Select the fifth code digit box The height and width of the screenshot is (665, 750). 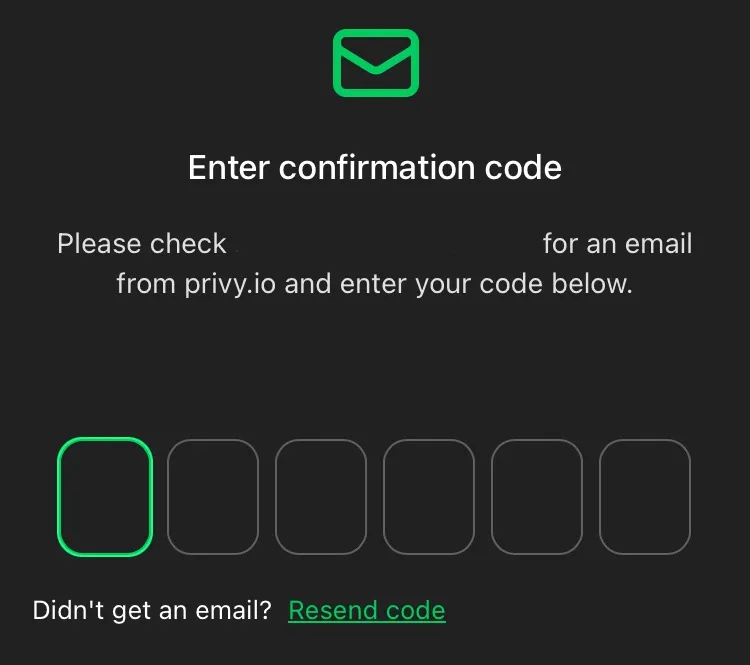tap(537, 497)
